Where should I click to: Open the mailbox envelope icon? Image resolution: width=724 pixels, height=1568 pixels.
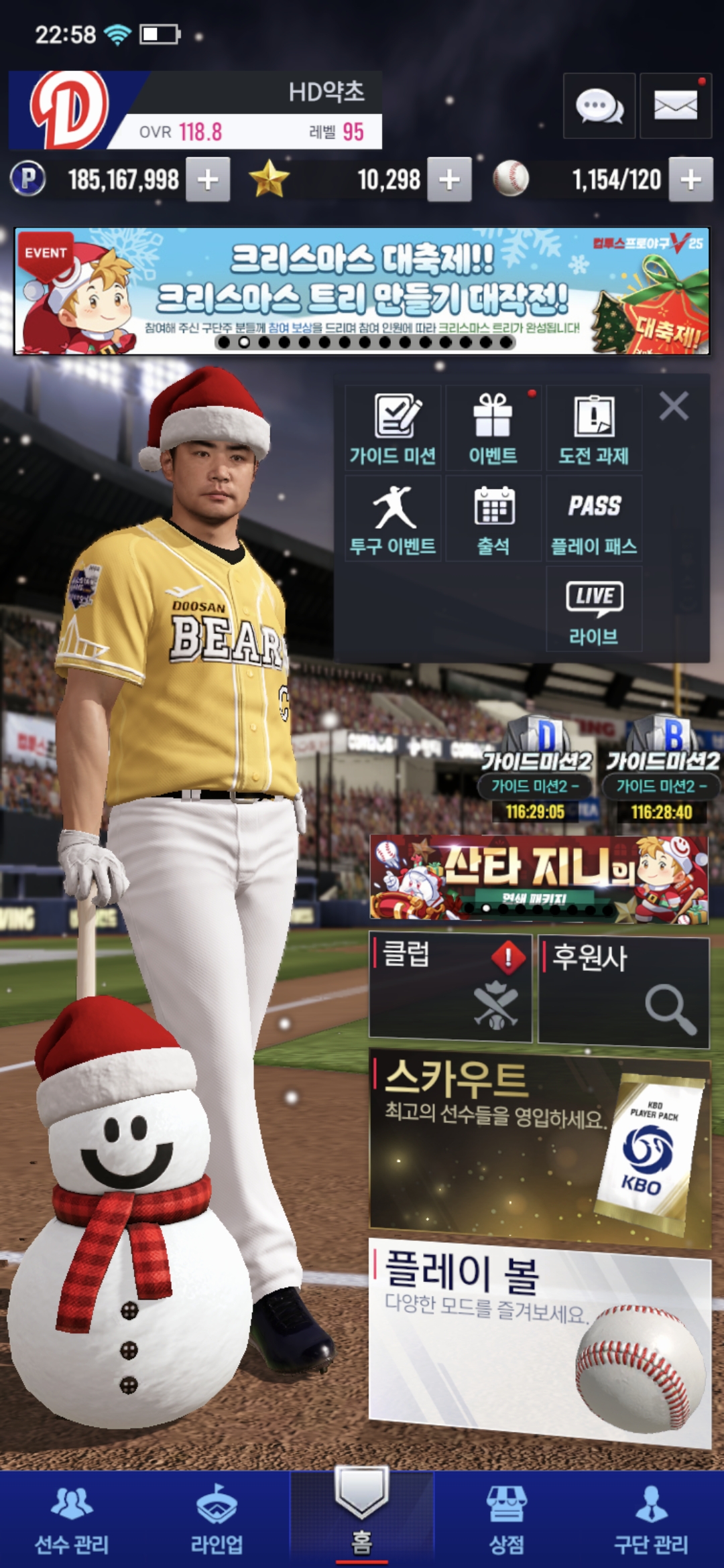(x=675, y=106)
